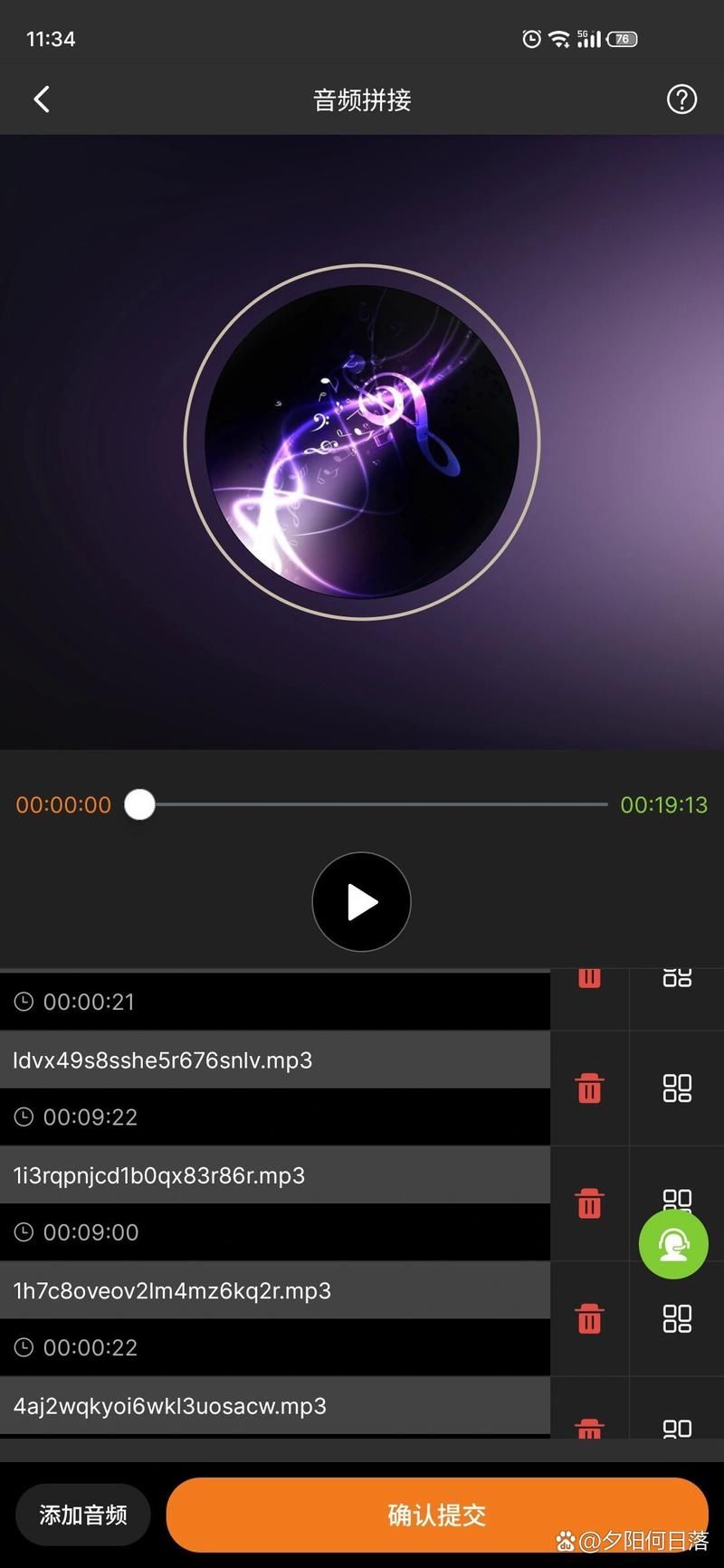Go back from audio splicing screen
The width and height of the screenshot is (724, 1568).
[42, 100]
